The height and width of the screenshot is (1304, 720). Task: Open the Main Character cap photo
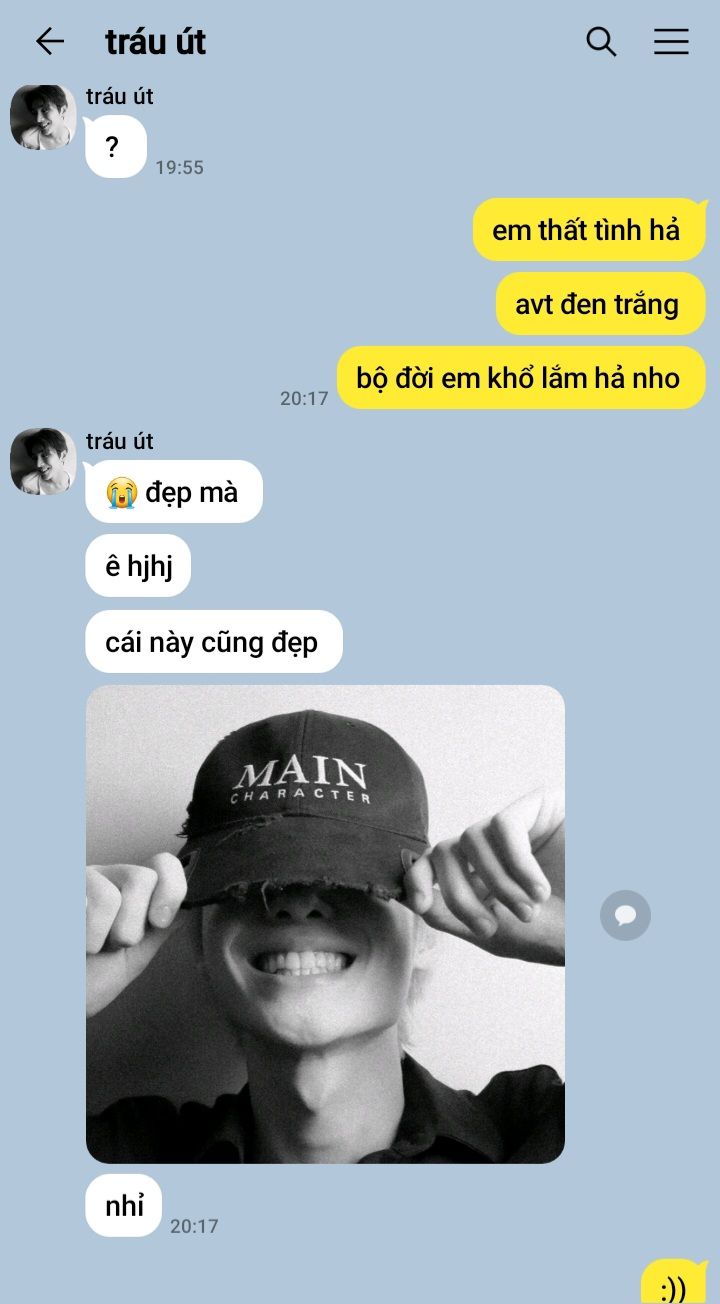[325, 923]
